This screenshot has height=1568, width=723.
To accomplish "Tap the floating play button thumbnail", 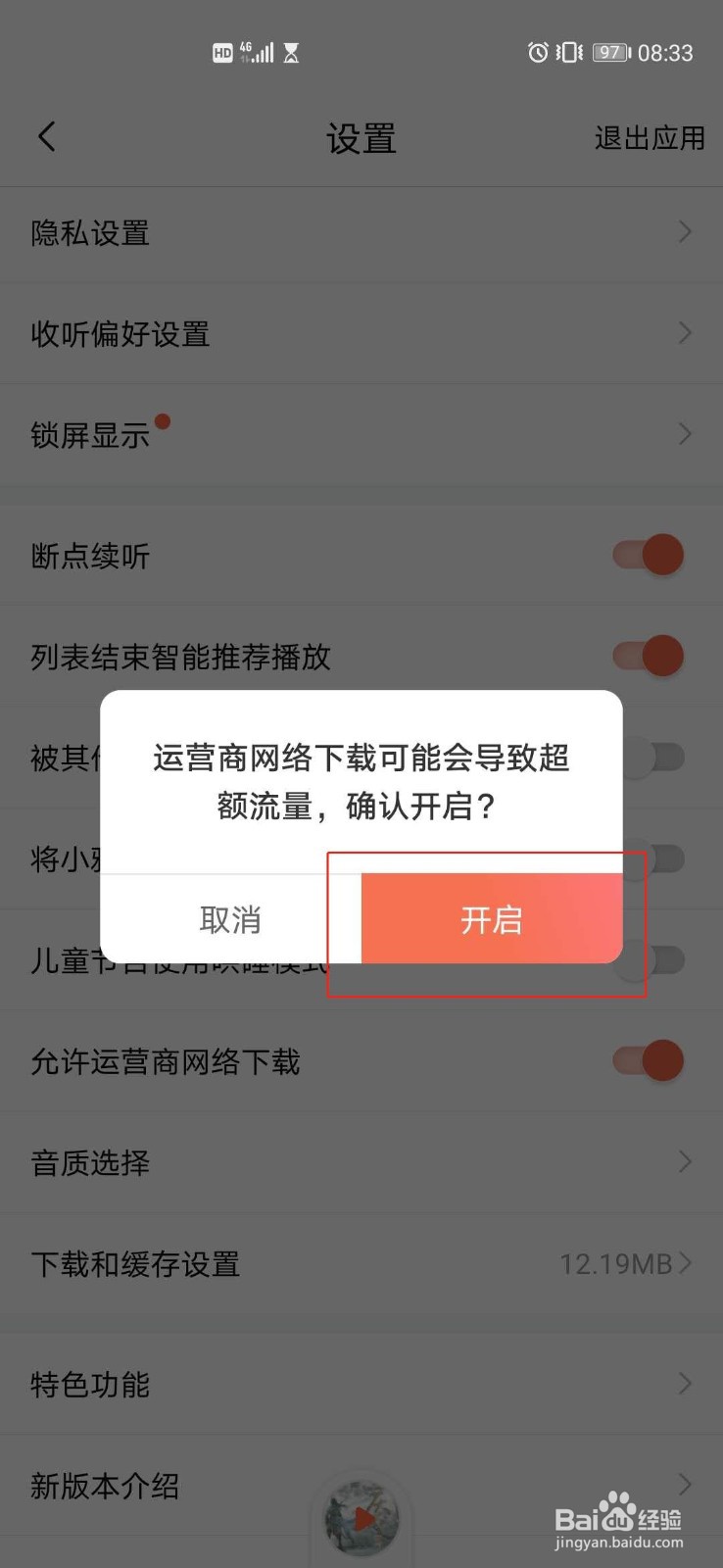I will (x=361, y=1516).
